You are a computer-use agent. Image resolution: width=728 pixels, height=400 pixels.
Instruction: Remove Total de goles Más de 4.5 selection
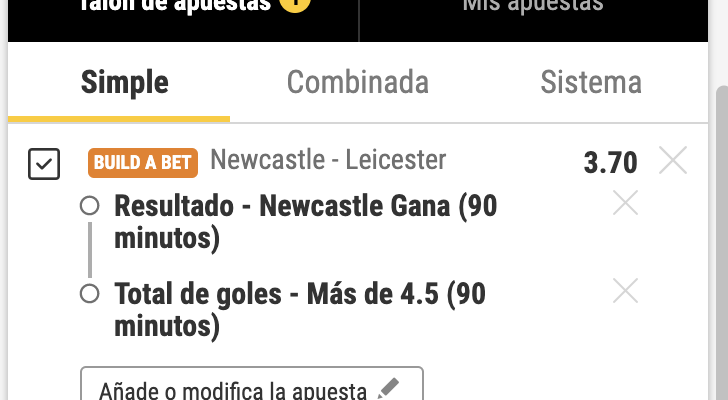tap(625, 291)
